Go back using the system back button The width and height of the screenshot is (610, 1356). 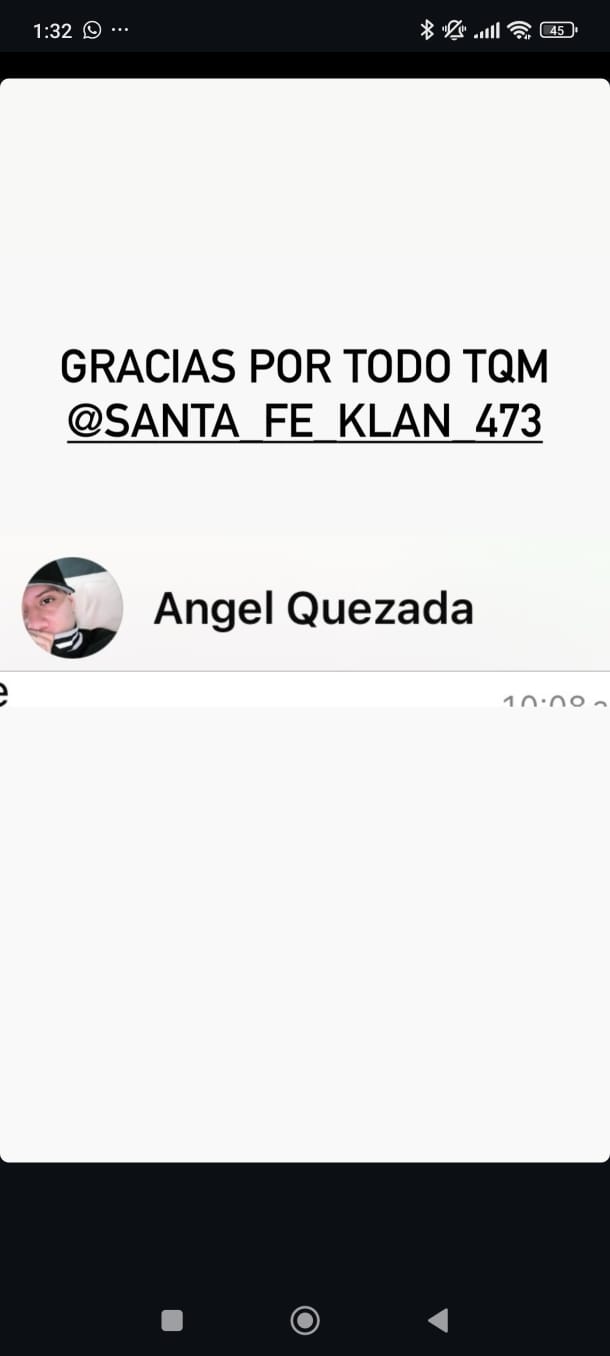pos(438,1320)
